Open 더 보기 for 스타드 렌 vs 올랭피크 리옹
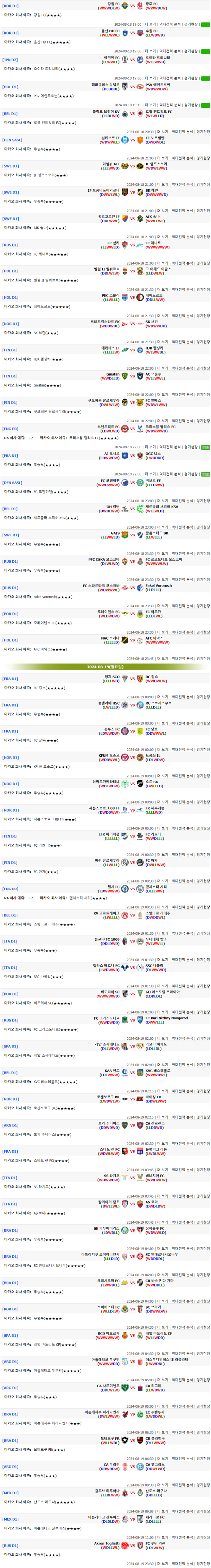Viewport: 211px width, 1568px height. 163,1169
